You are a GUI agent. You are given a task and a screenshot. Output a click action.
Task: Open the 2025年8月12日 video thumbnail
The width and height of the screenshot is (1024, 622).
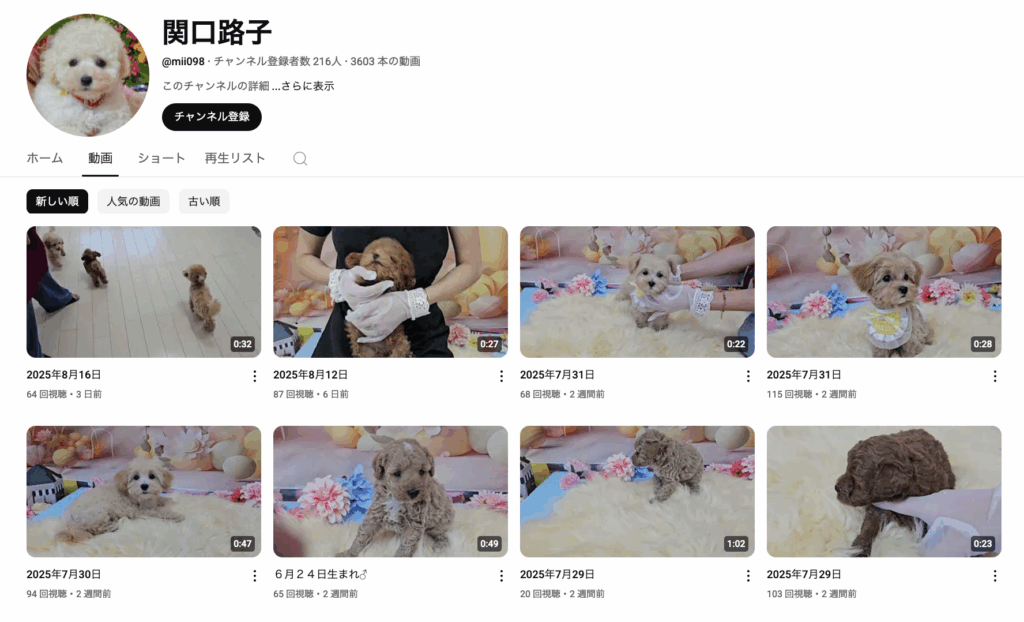pyautogui.click(x=390, y=291)
